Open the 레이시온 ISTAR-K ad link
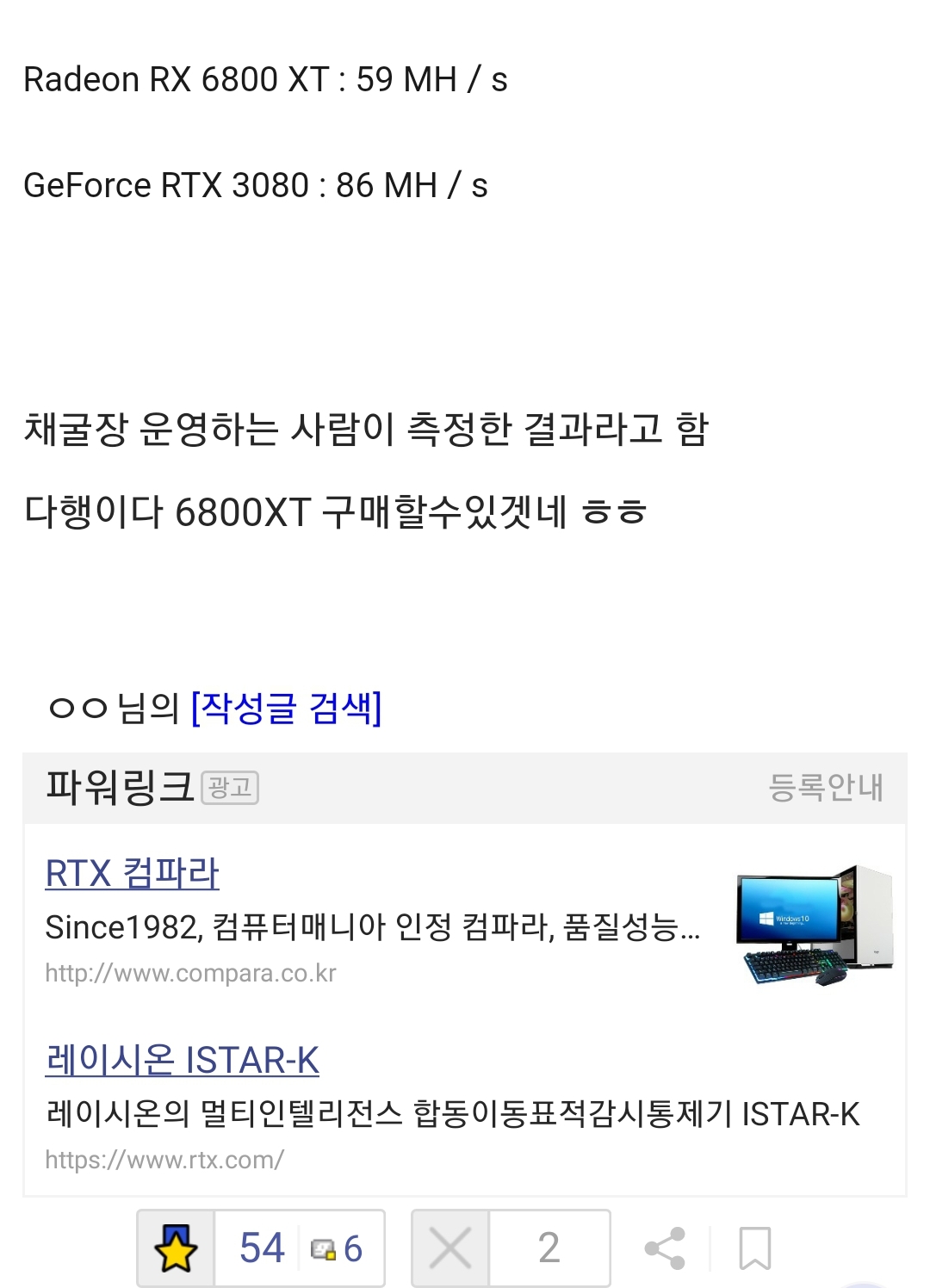 pyautogui.click(x=182, y=1061)
